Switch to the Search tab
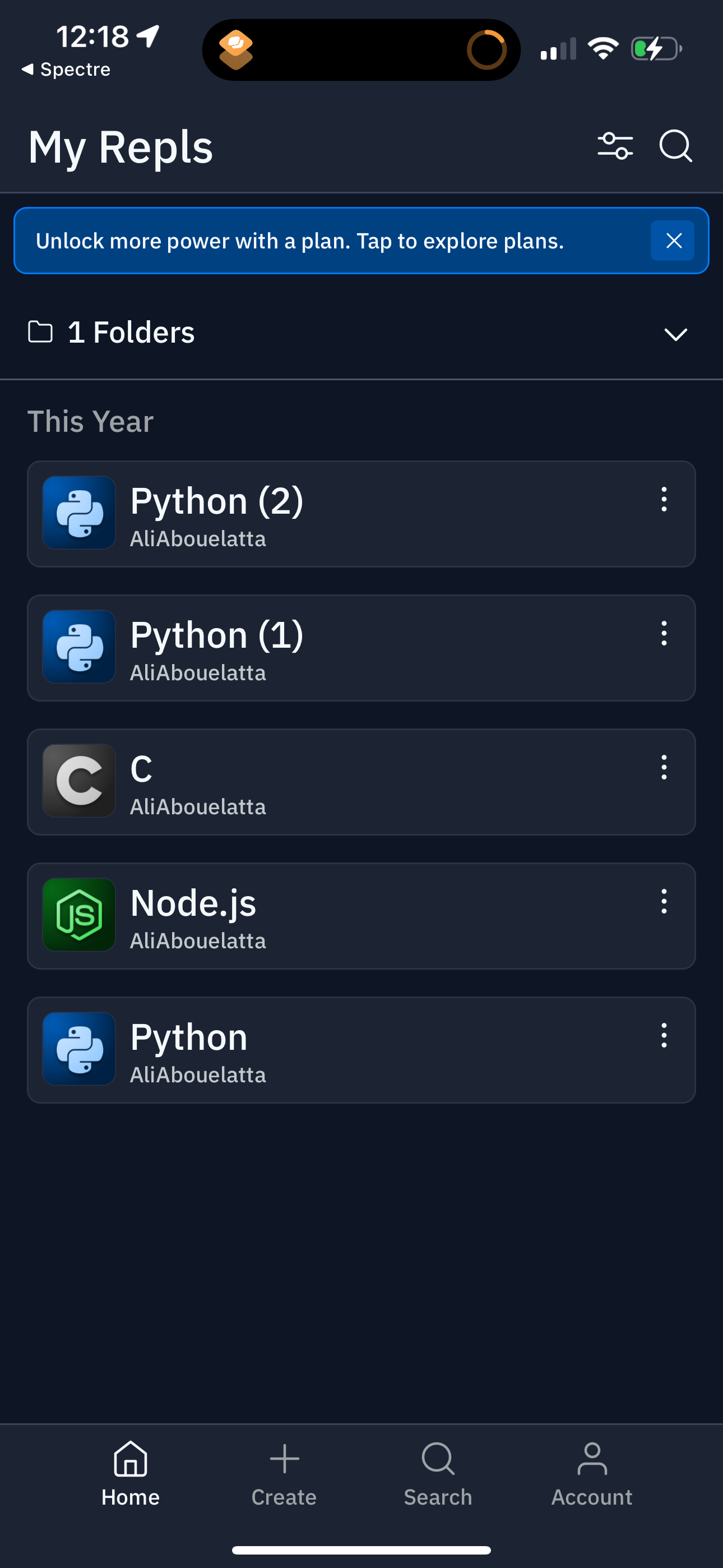The image size is (723, 1568). click(438, 1474)
